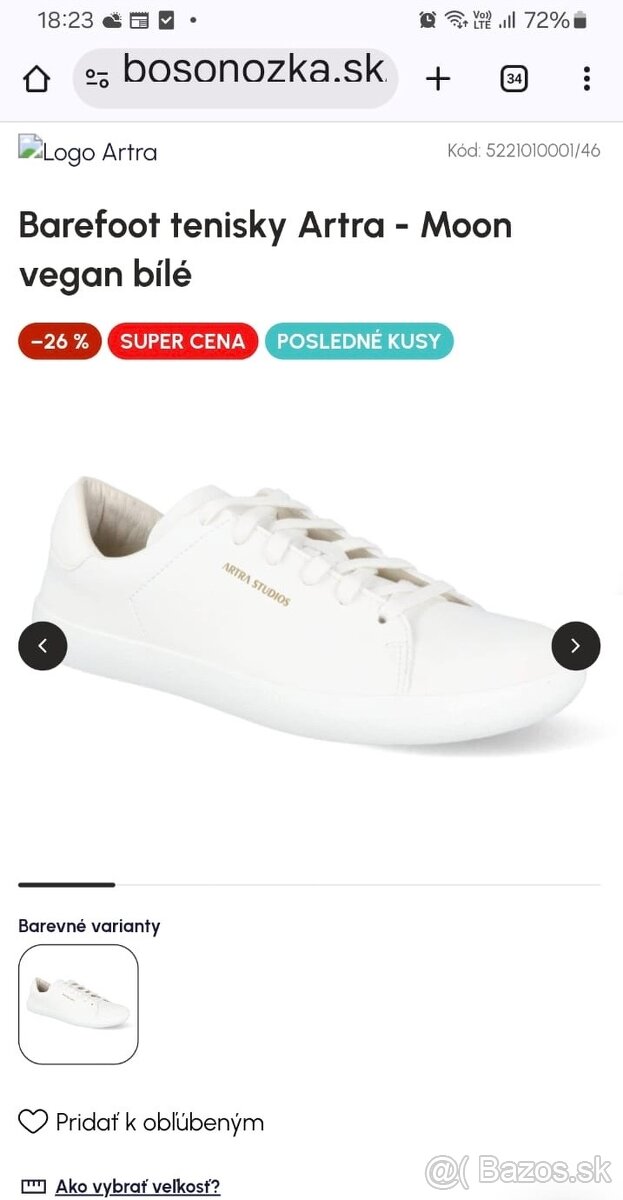Open the tab switcher showing 34 tabs
The image size is (623, 1200).
click(513, 79)
